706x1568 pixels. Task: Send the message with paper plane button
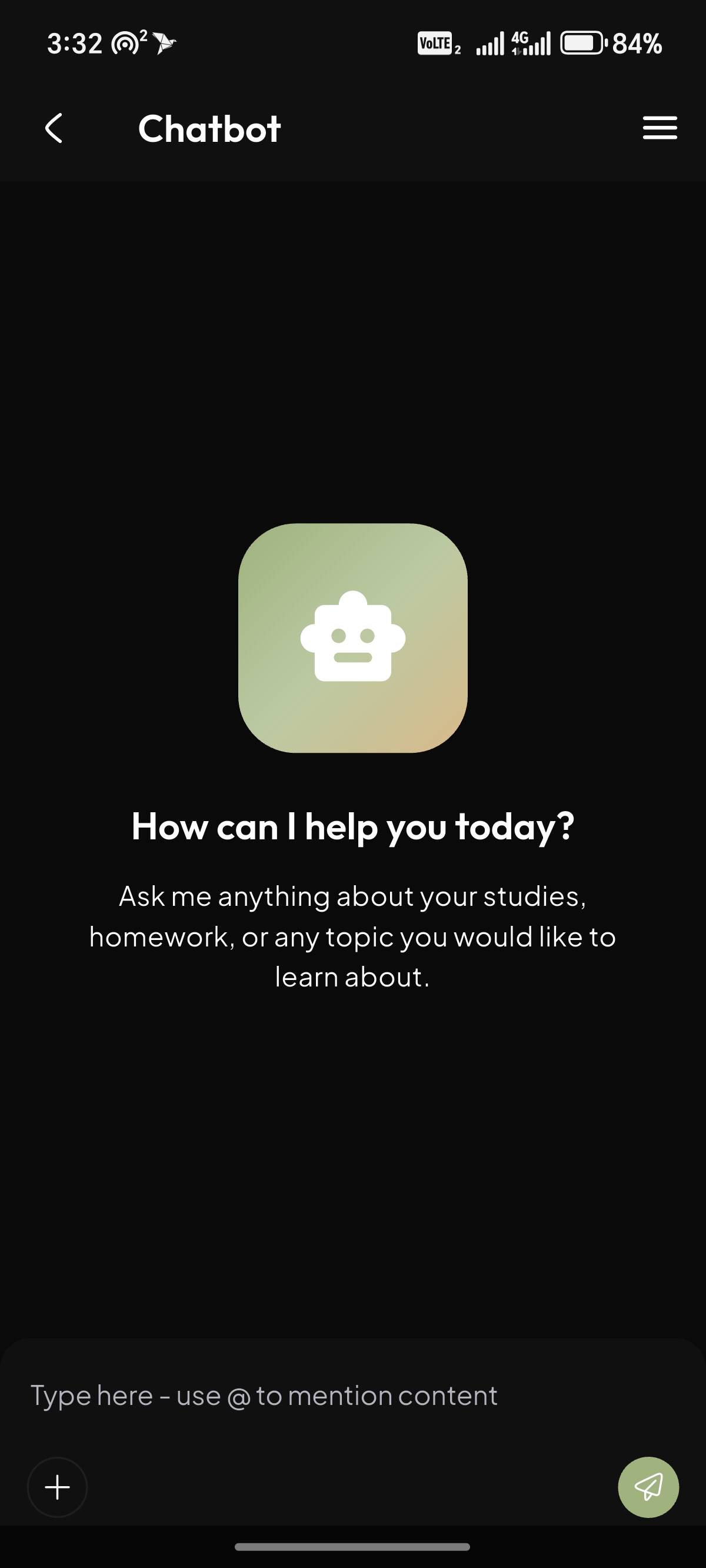[648, 1487]
